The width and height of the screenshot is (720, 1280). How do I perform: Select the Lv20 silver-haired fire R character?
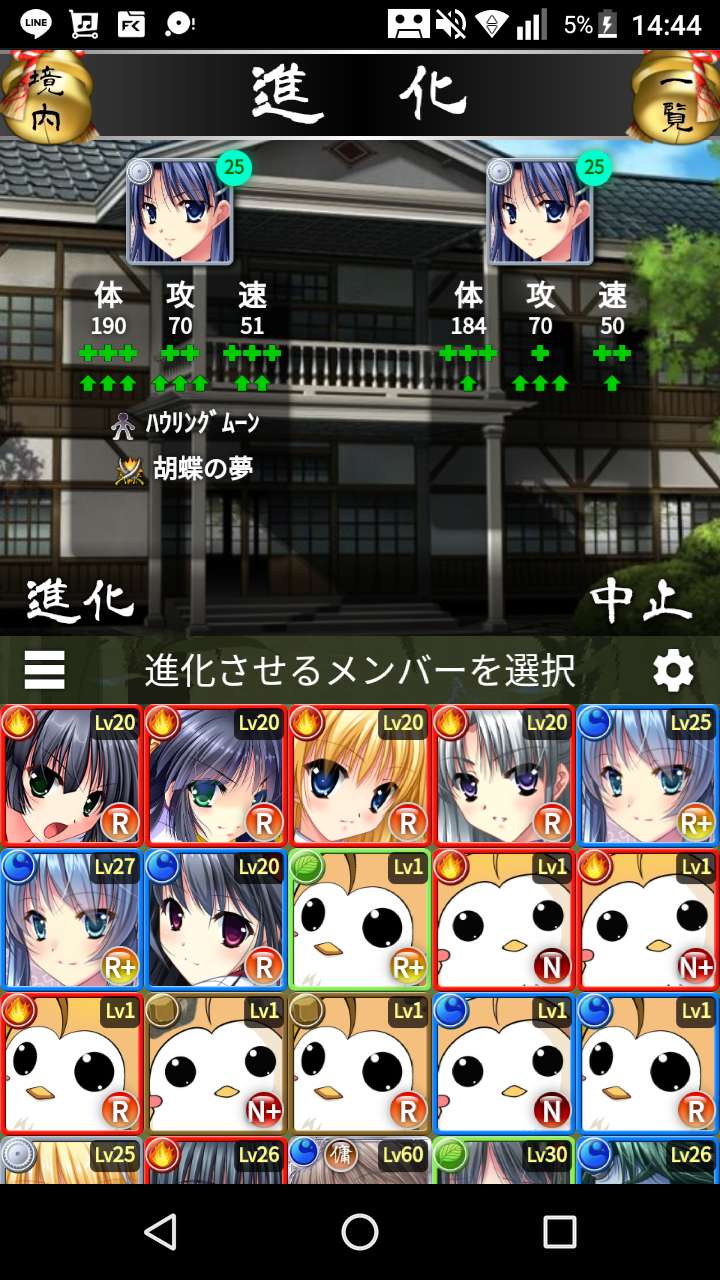pos(503,776)
